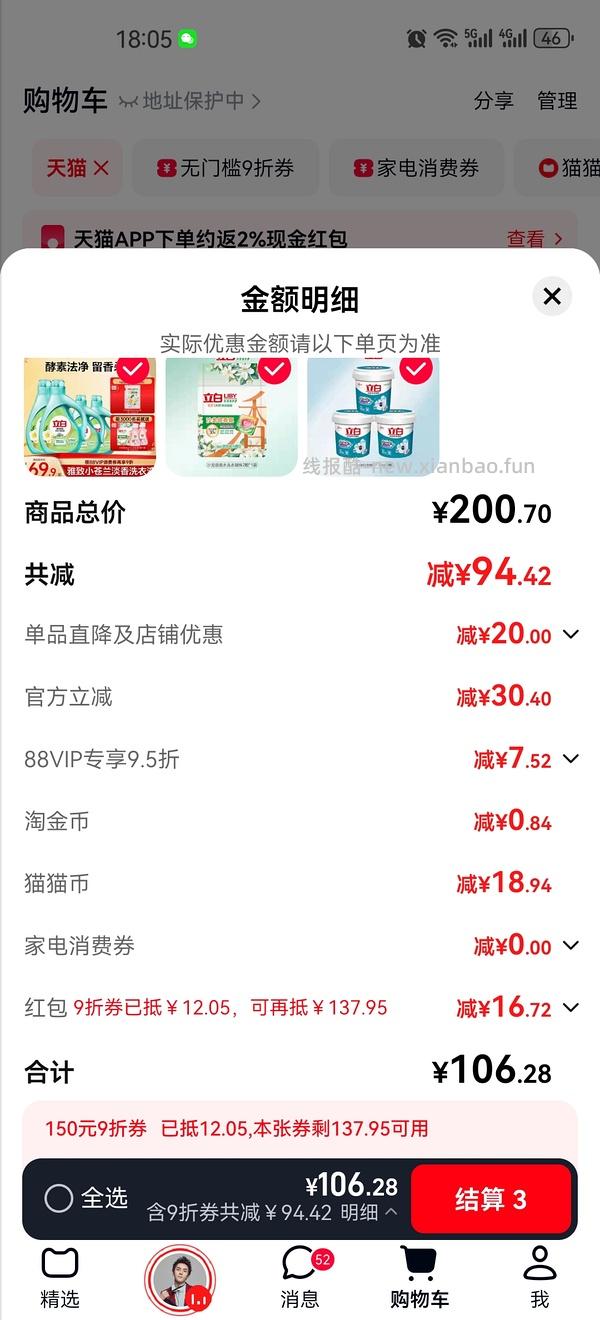Open the 立白 white buckets product thumbnail
Screen dimensions: 600x1320
point(373,415)
